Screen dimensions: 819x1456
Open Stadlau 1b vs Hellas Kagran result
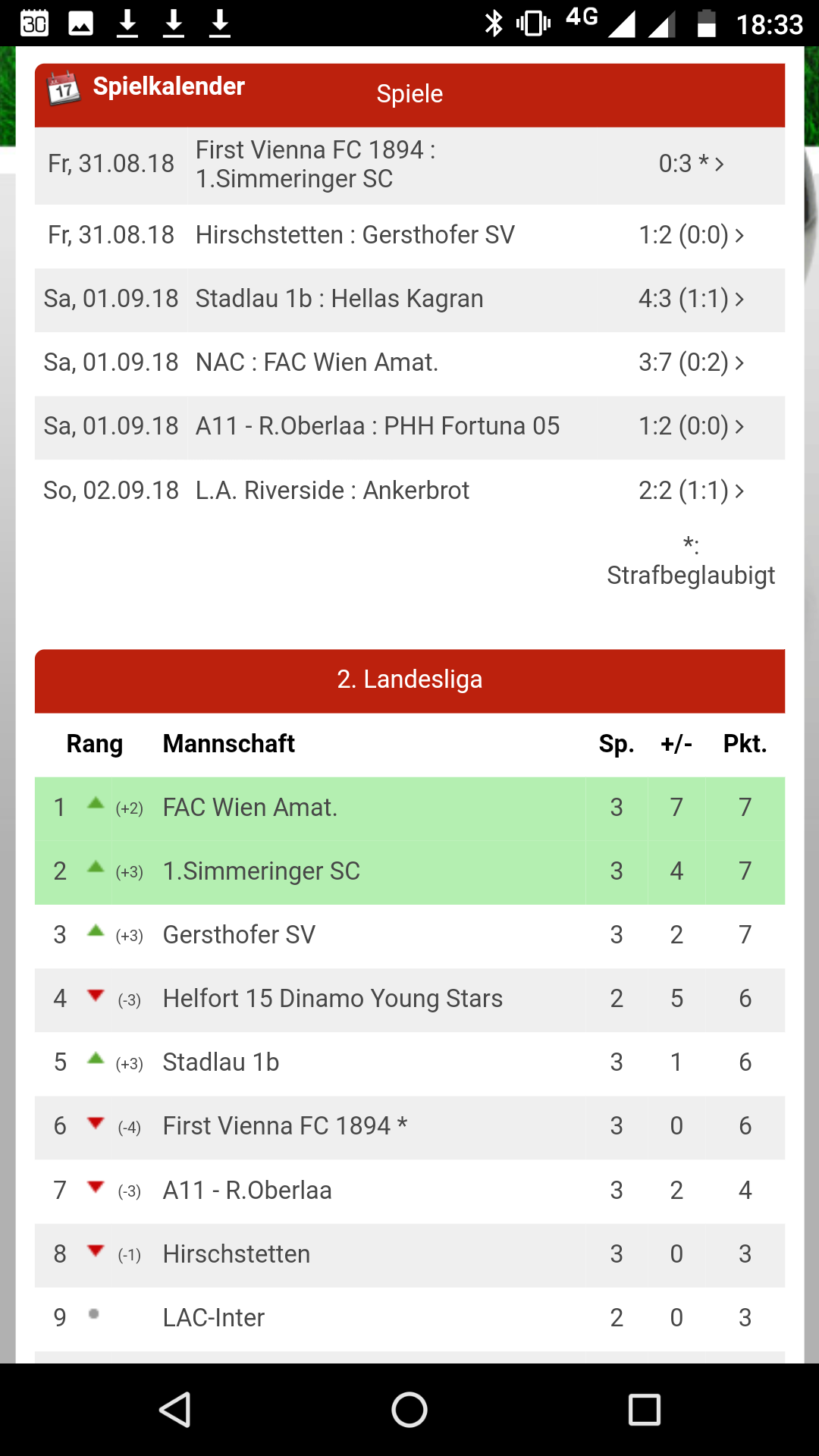[409, 299]
